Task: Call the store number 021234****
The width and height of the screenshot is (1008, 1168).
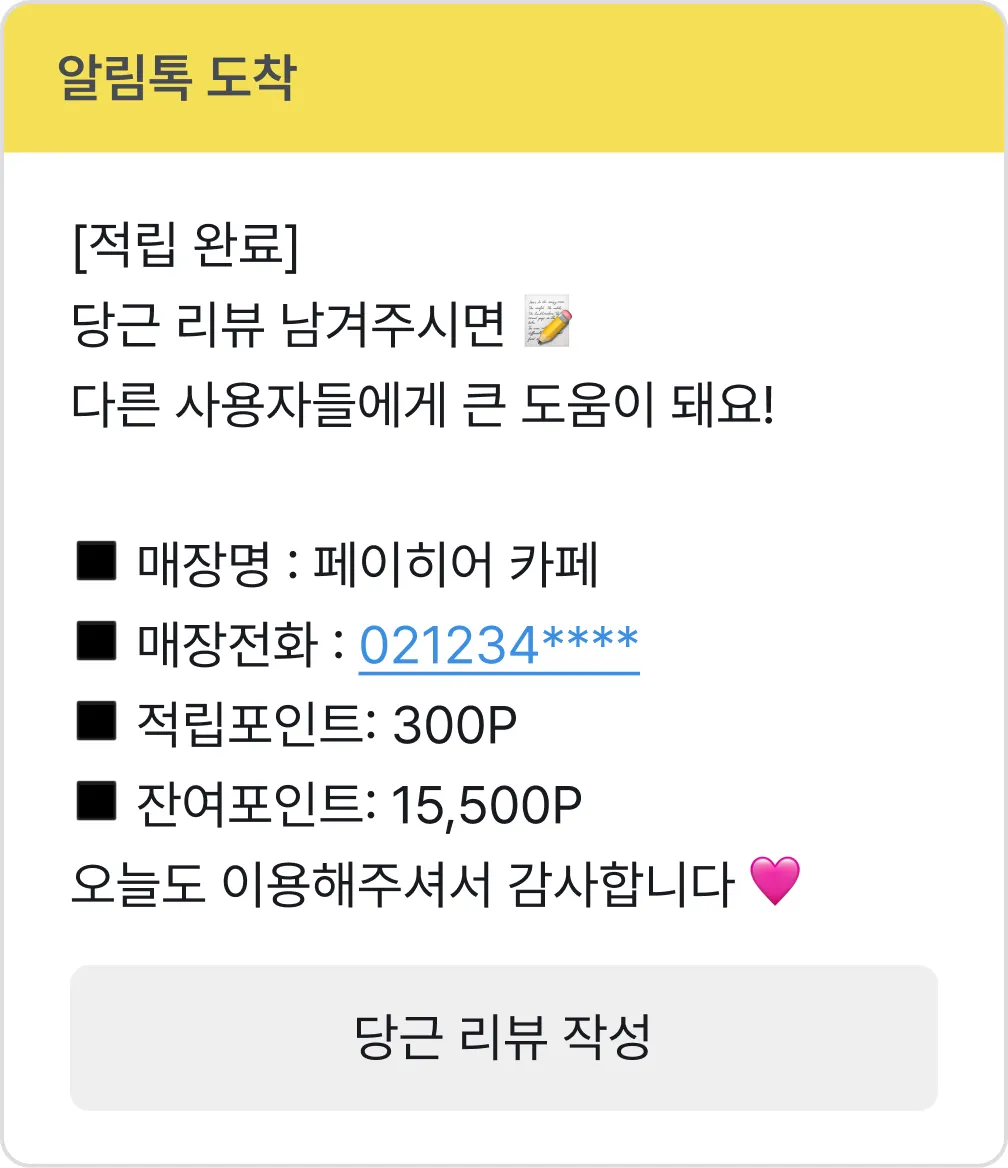Action: point(498,645)
